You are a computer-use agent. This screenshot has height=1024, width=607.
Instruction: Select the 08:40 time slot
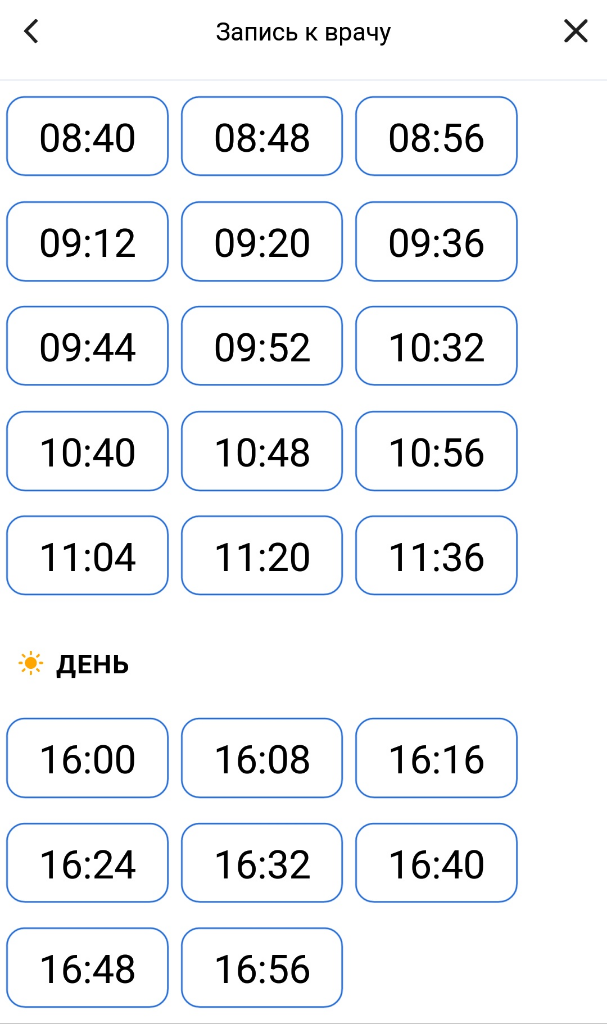click(88, 137)
